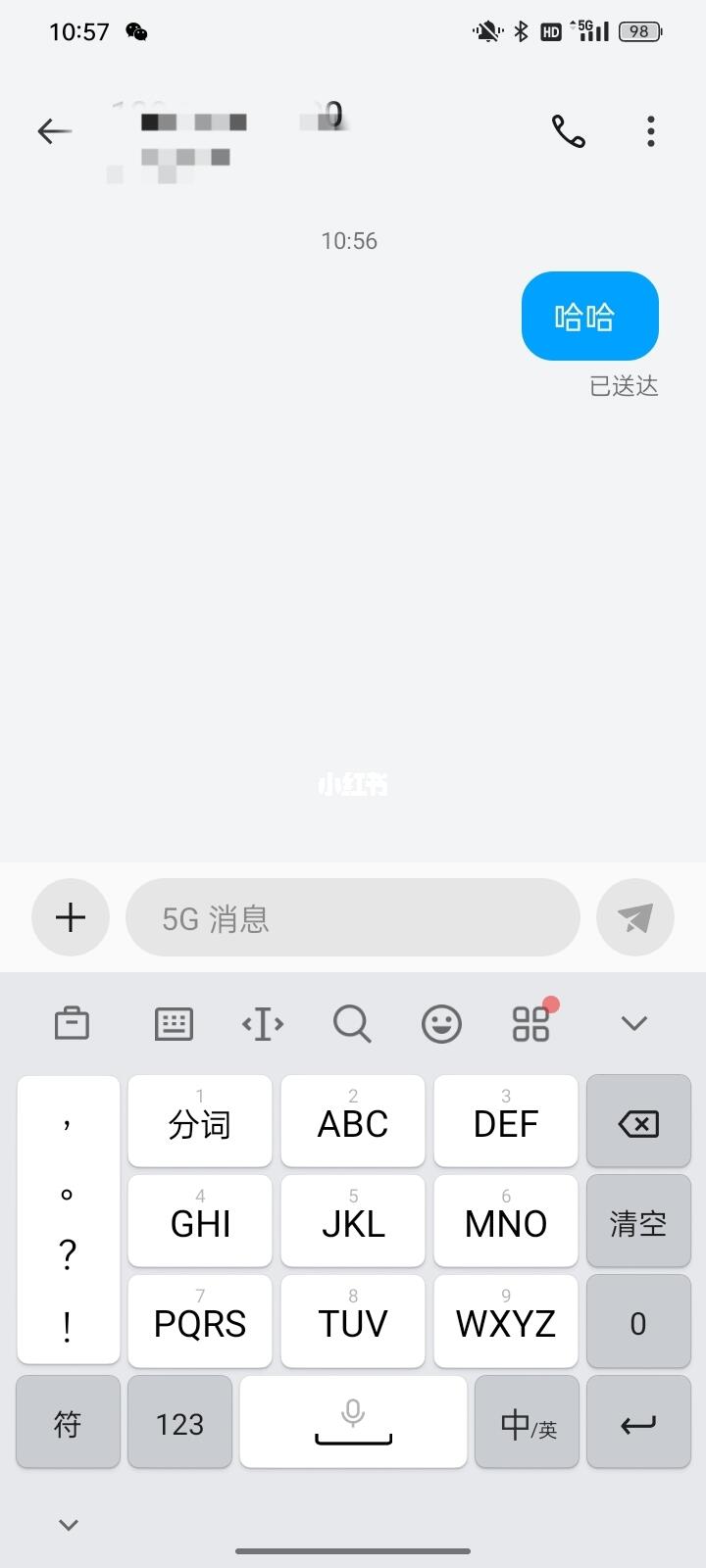Open keyboard layout switcher icon
This screenshot has height=1568, width=706.
coord(173,1023)
